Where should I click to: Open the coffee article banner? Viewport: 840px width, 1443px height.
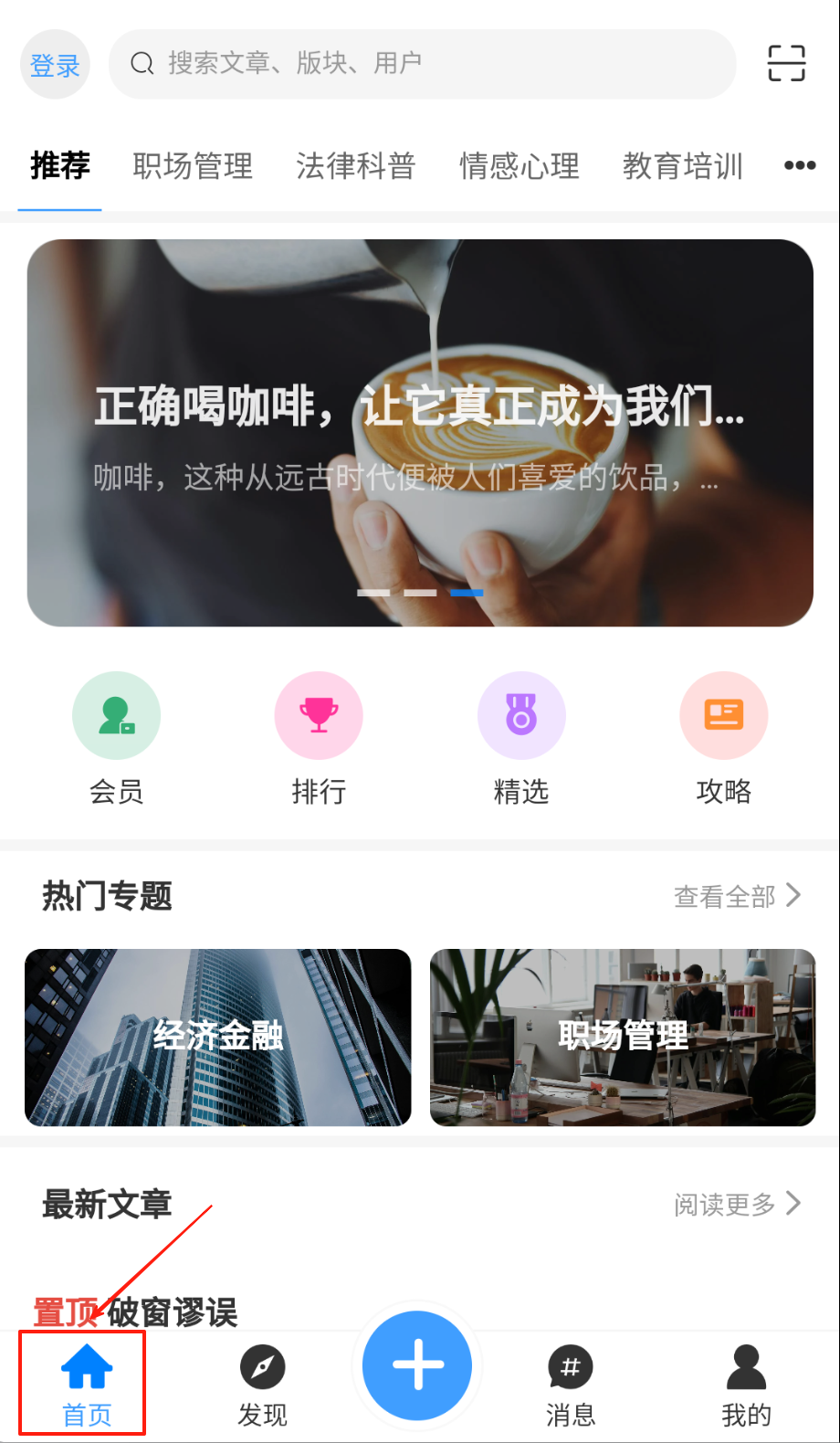[420, 433]
